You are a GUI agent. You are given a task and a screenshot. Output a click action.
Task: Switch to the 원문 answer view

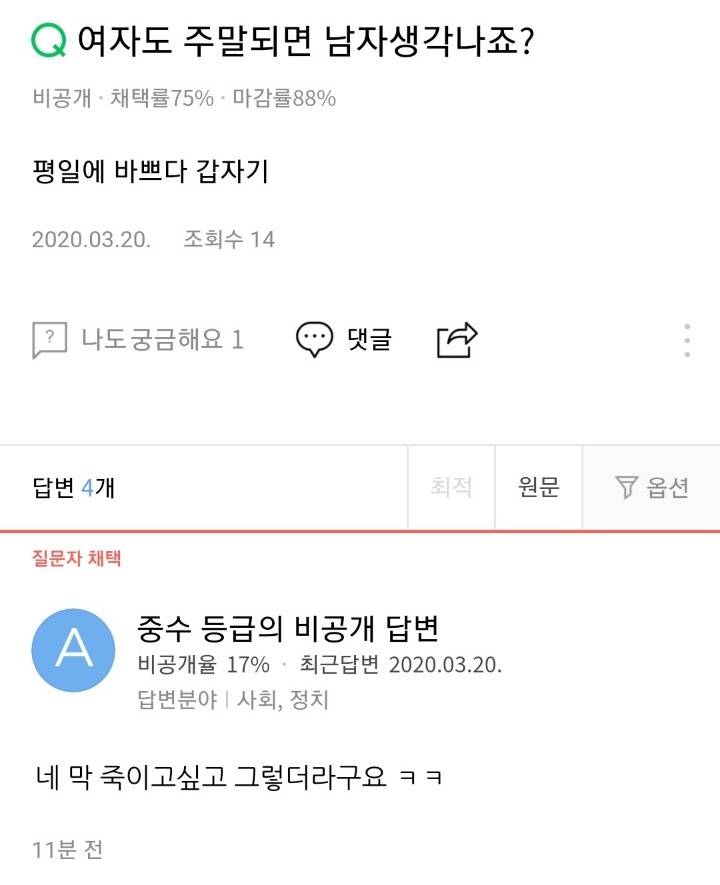pyautogui.click(x=538, y=487)
